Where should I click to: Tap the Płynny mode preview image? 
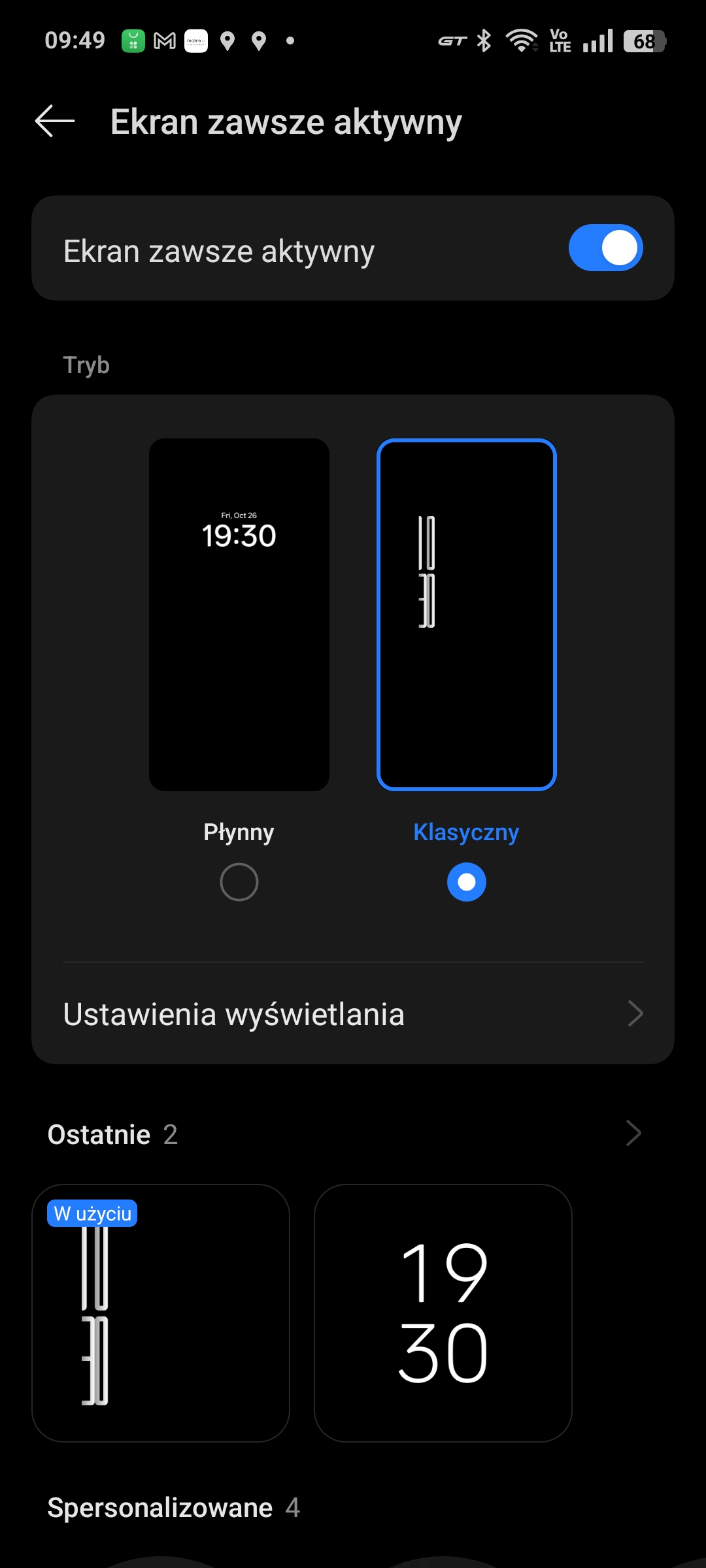click(x=239, y=614)
